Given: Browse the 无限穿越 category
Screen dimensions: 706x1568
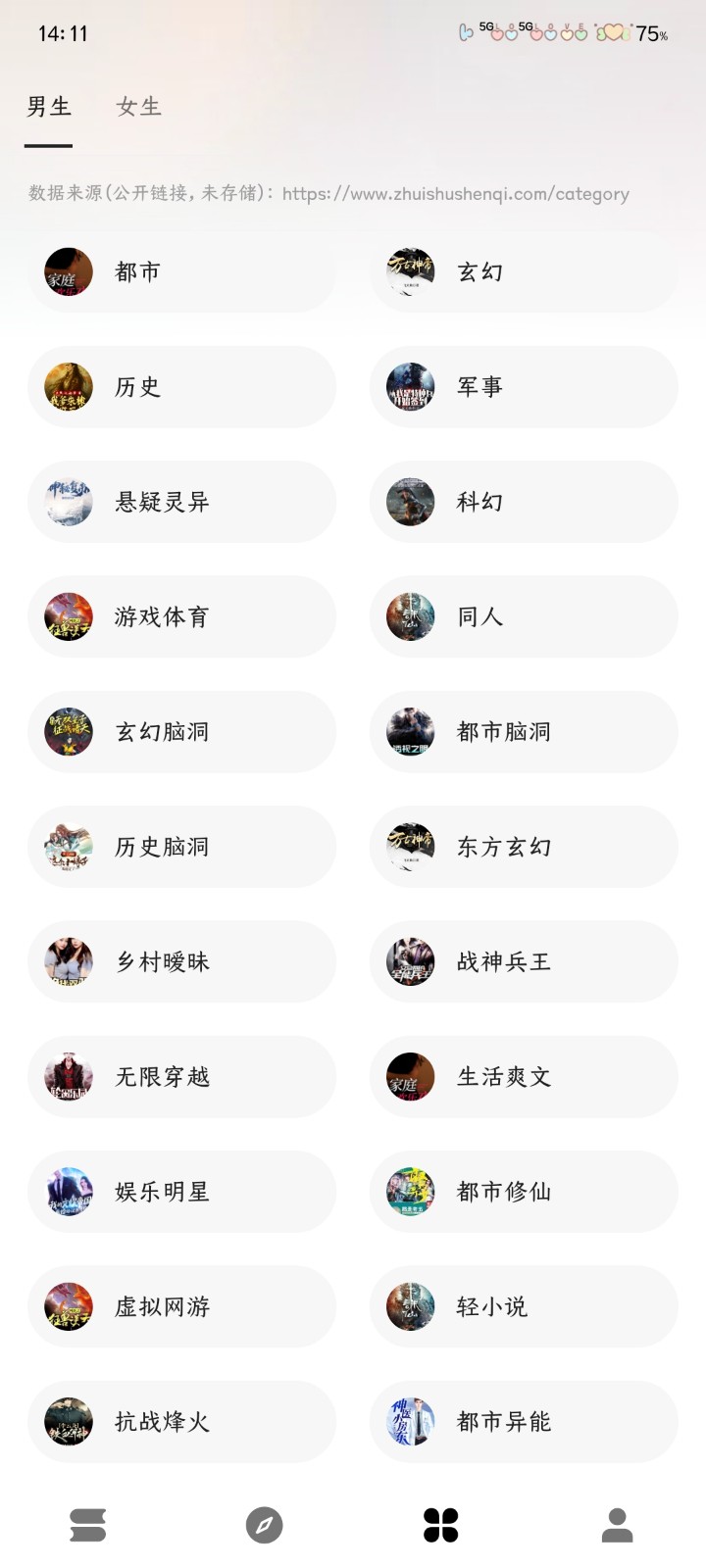Looking at the screenshot, I should (181, 1077).
